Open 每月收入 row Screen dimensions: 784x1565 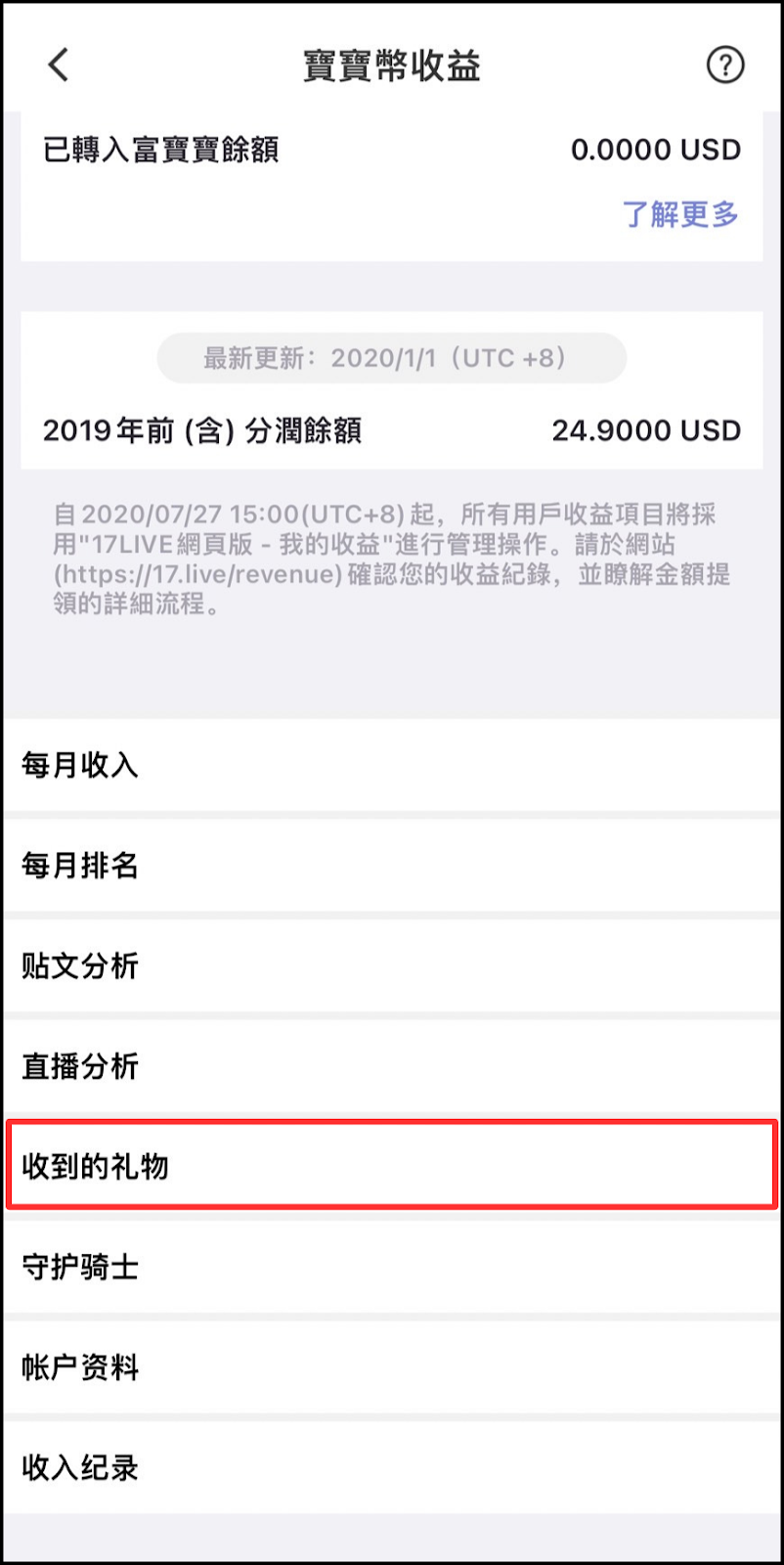pyautogui.click(x=391, y=765)
